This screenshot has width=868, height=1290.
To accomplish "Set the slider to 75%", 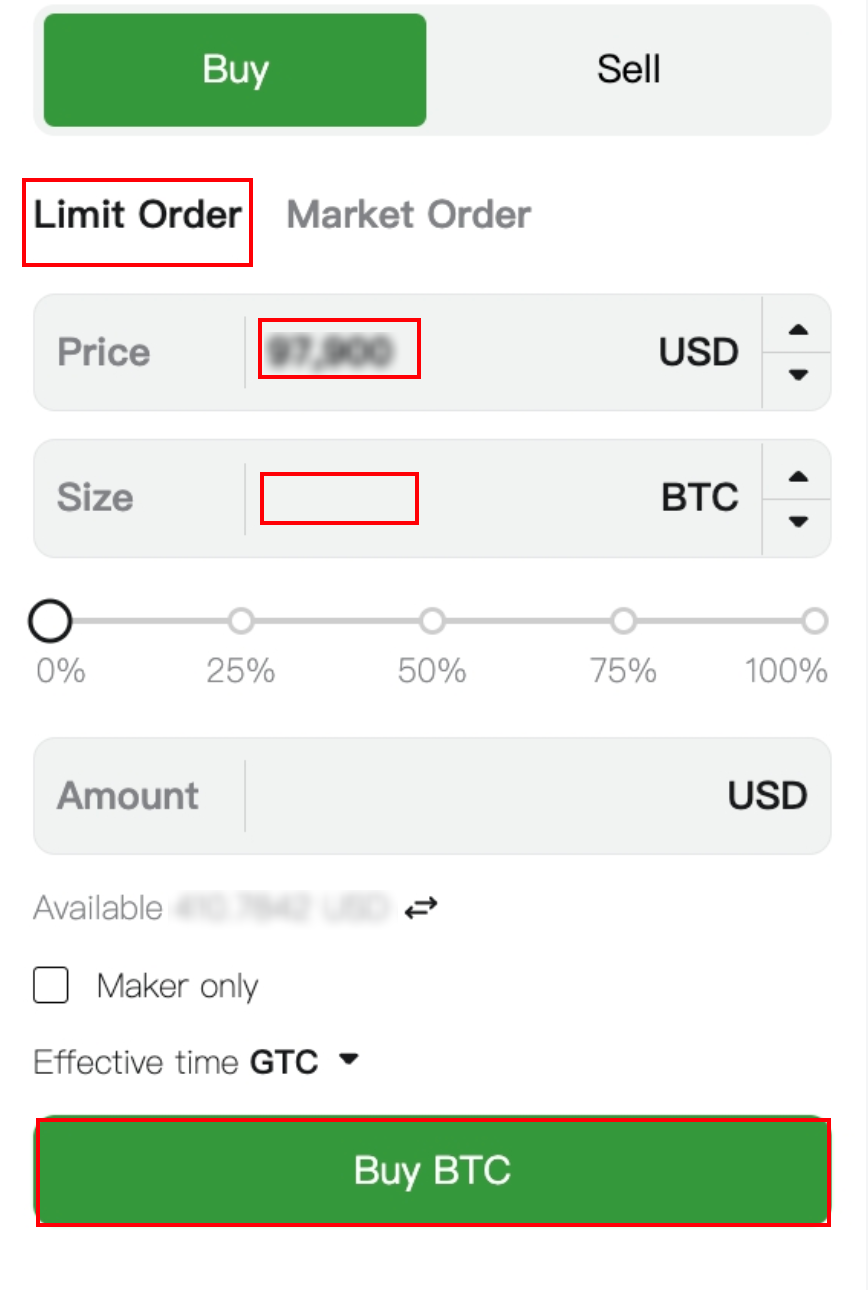I will [624, 621].
